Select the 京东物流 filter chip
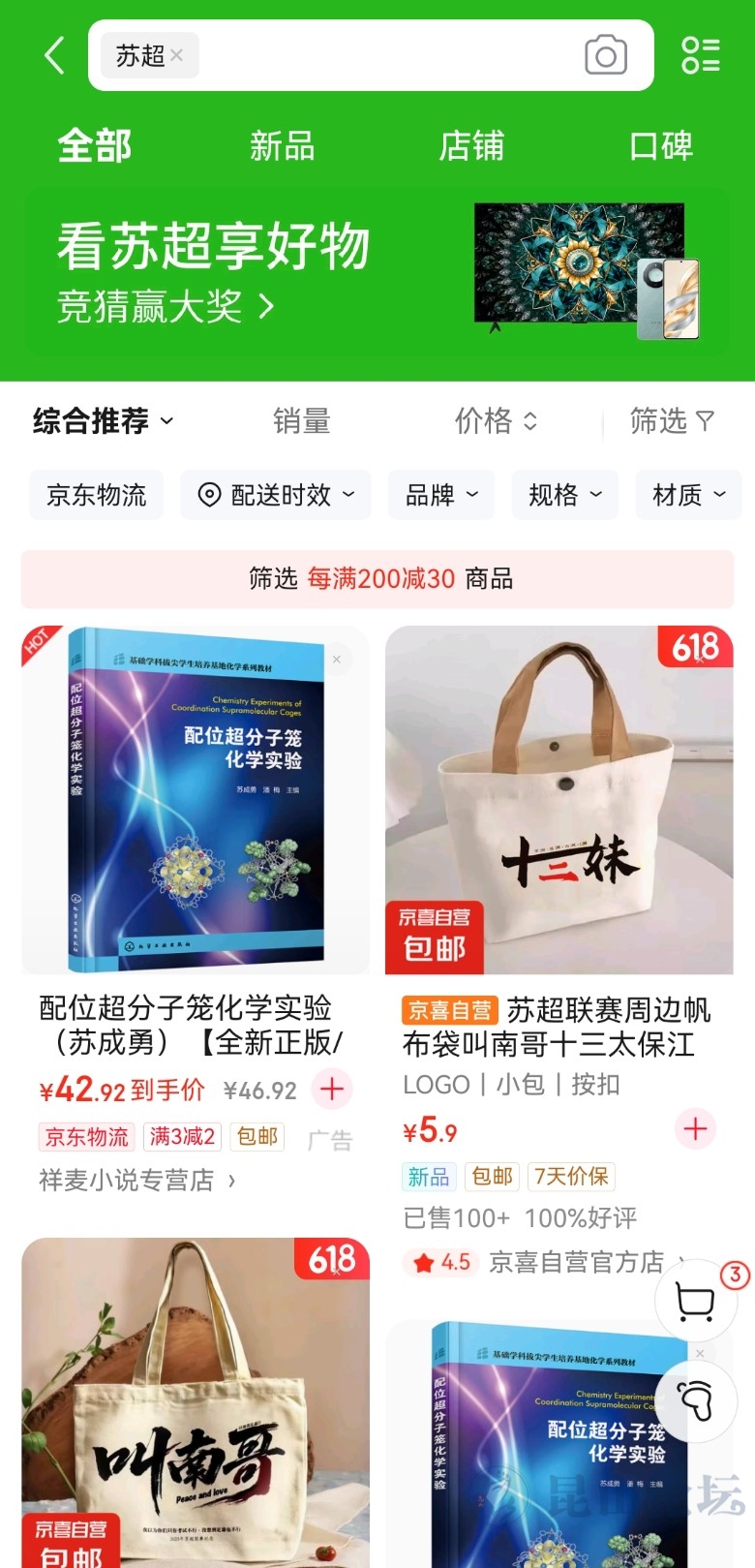755x1568 pixels. (97, 496)
